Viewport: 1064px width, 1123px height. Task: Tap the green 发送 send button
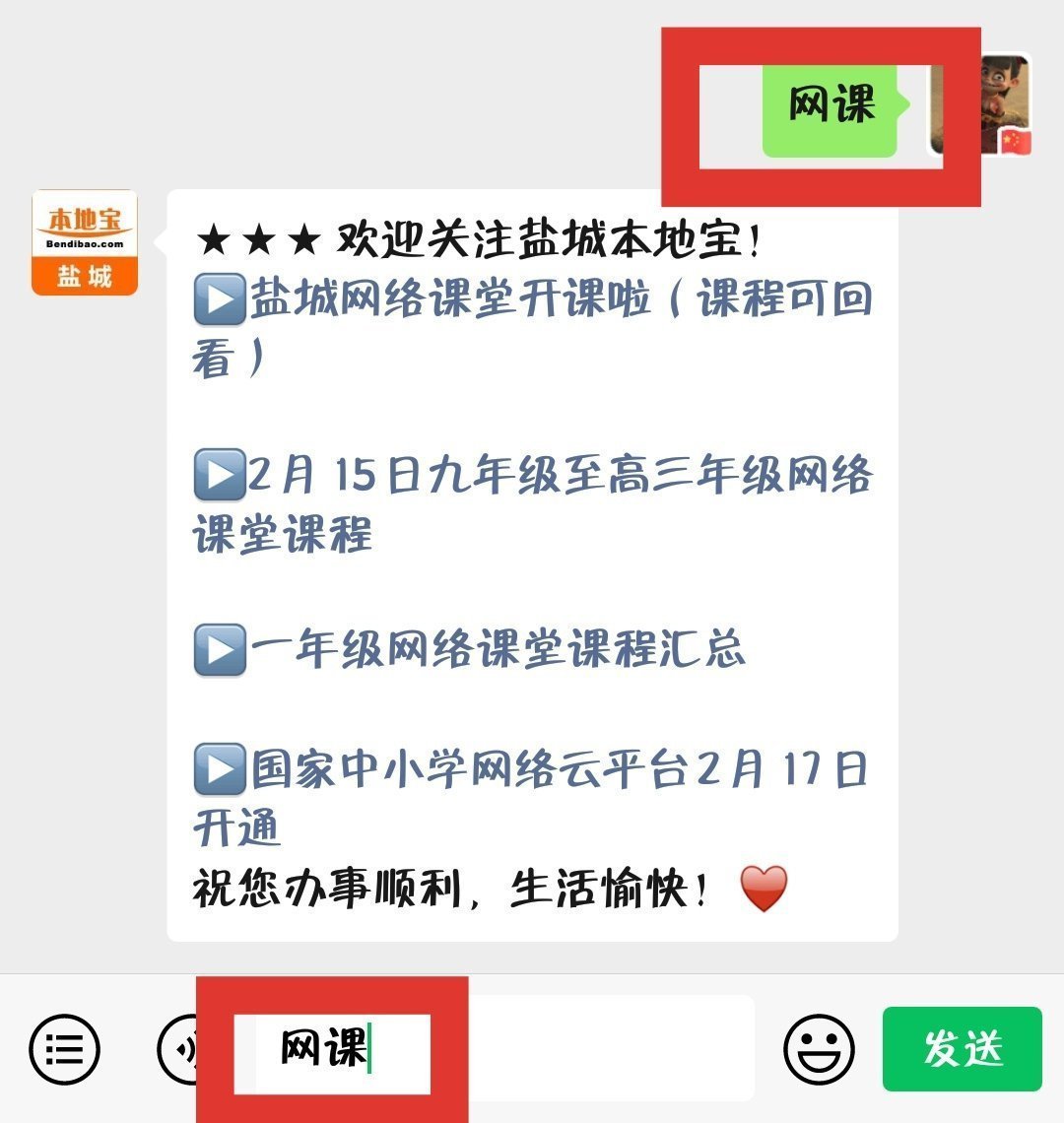[x=962, y=1049]
